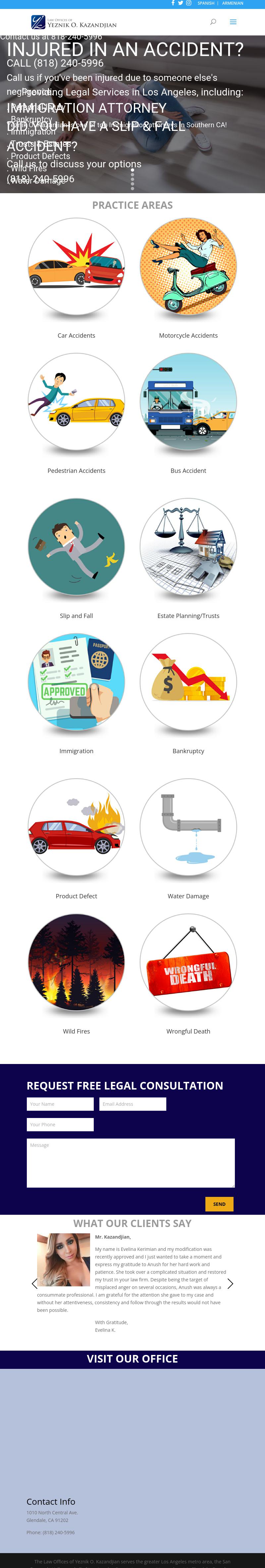Viewport: 265px width, 1568px height.
Task: Open the search magnifier icon
Action: [x=213, y=22]
